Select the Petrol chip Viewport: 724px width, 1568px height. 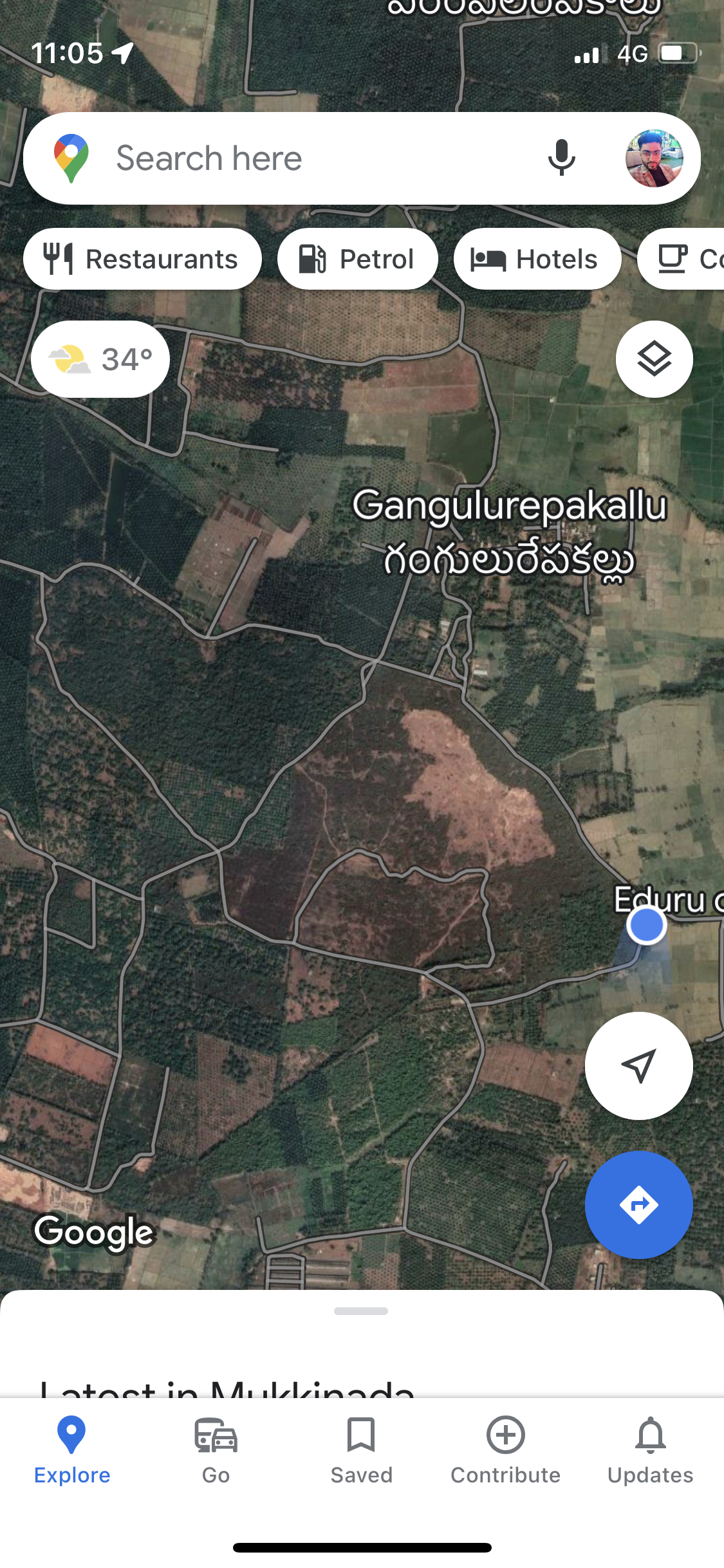357,259
